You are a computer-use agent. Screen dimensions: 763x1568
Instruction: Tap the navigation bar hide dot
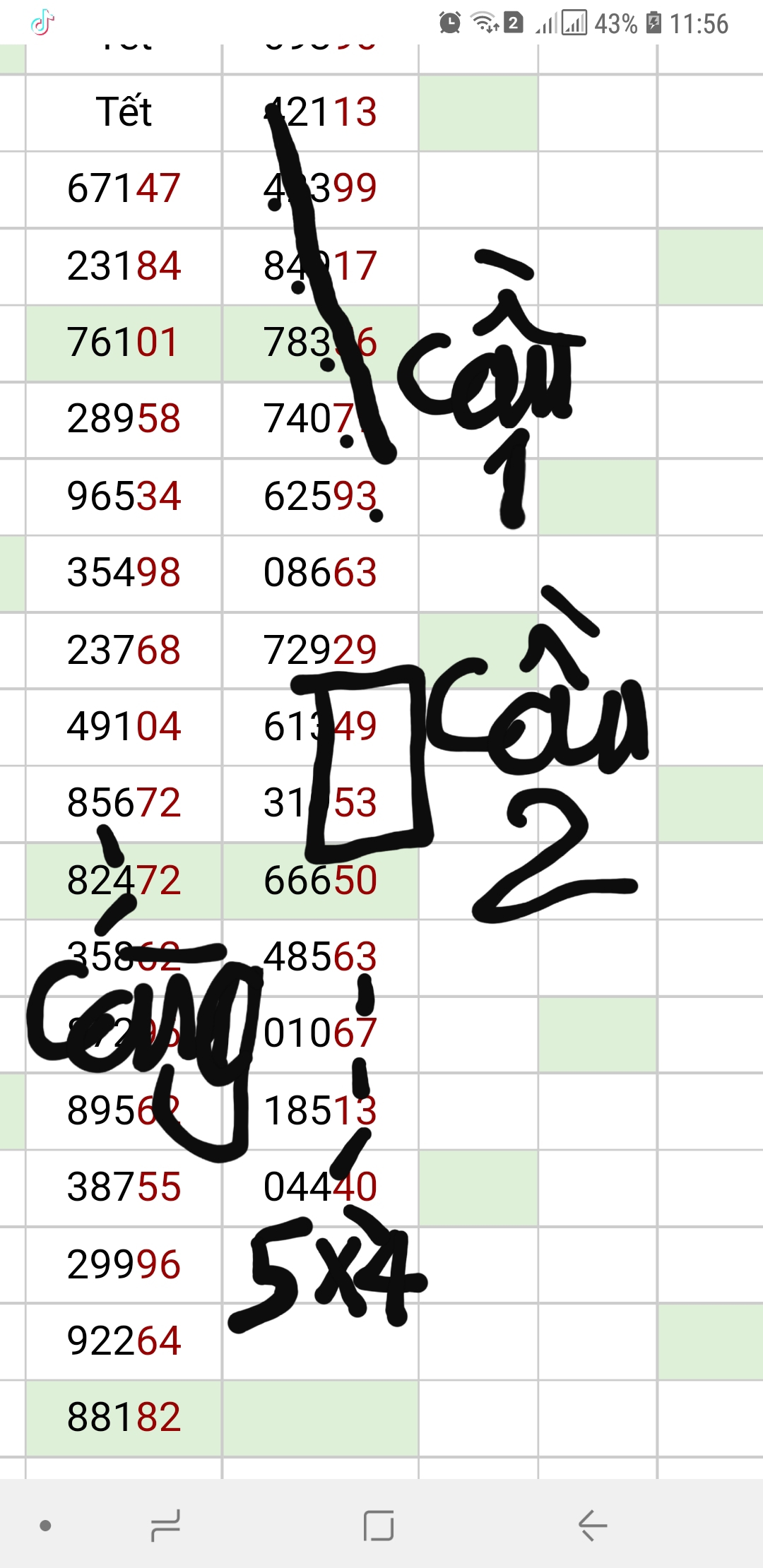pyautogui.click(x=45, y=1526)
